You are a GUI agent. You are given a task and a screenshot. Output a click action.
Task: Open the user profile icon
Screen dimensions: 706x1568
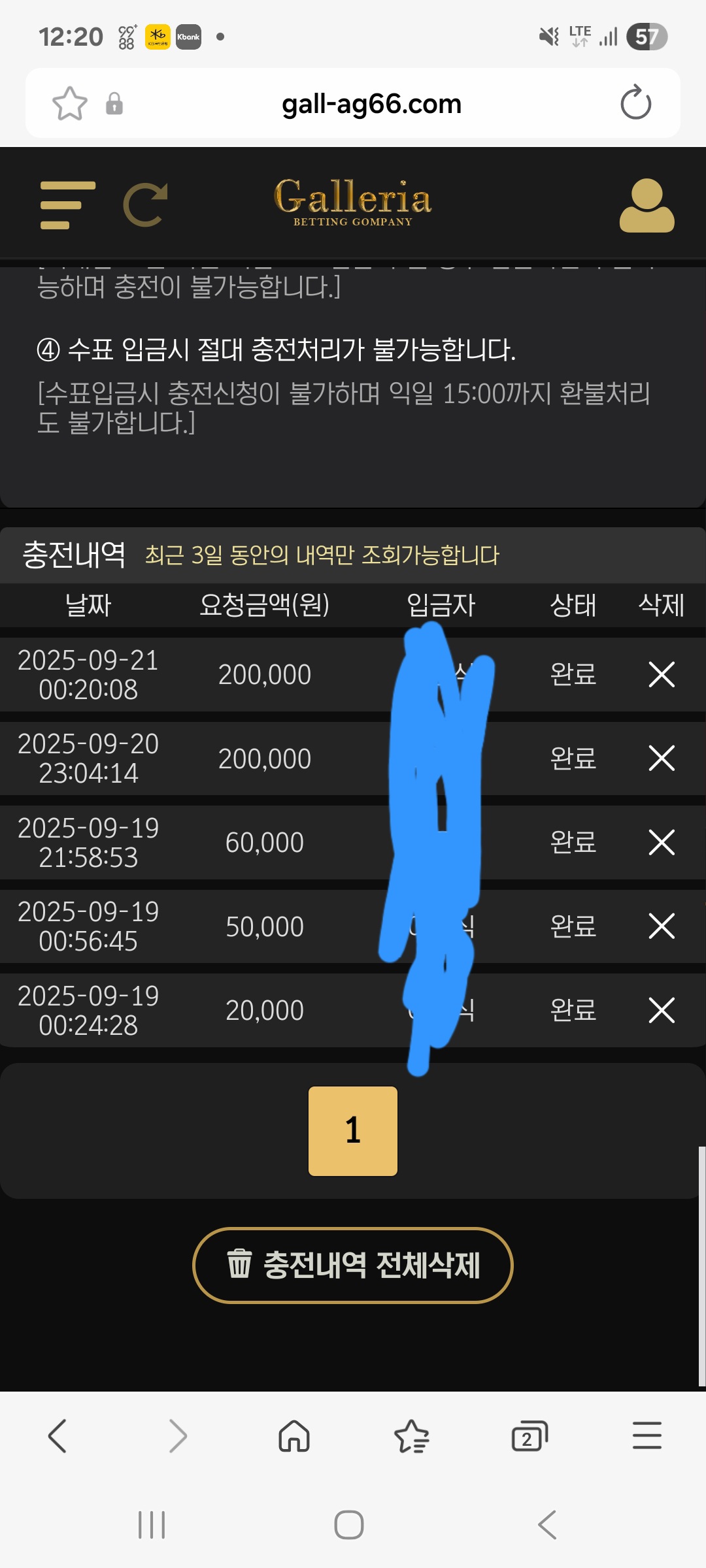[x=647, y=205]
